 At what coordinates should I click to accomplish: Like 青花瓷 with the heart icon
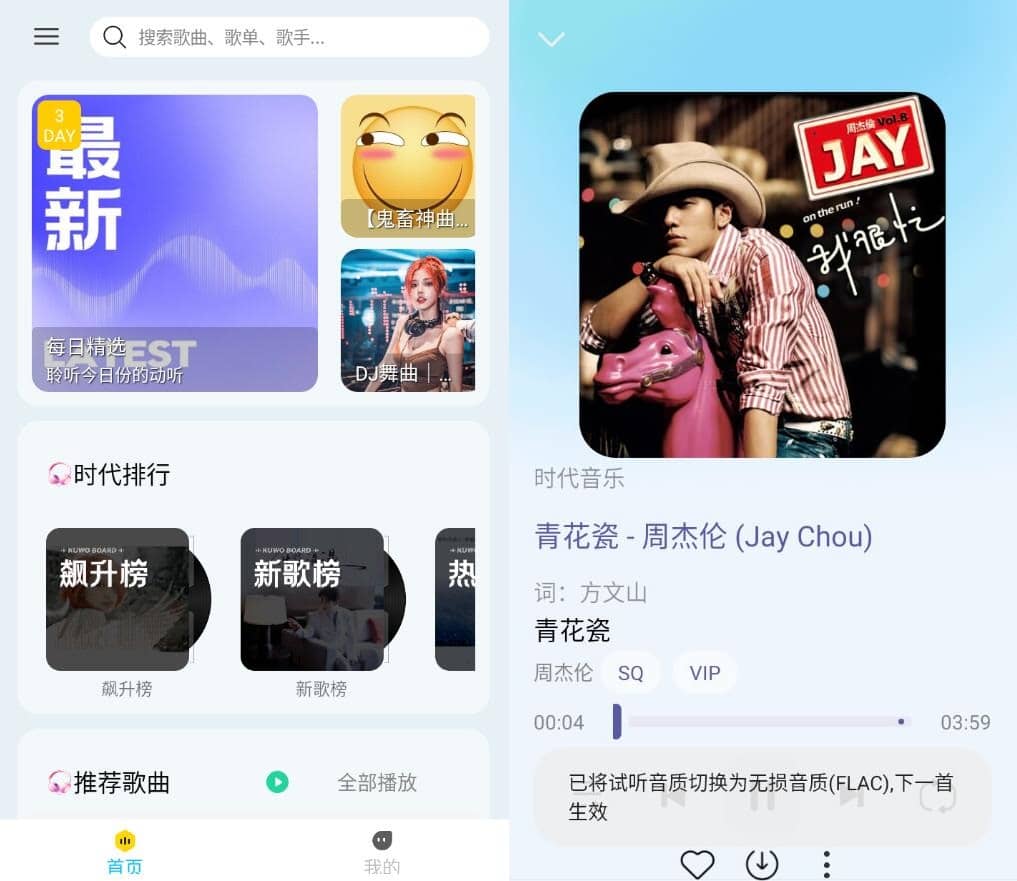[697, 863]
